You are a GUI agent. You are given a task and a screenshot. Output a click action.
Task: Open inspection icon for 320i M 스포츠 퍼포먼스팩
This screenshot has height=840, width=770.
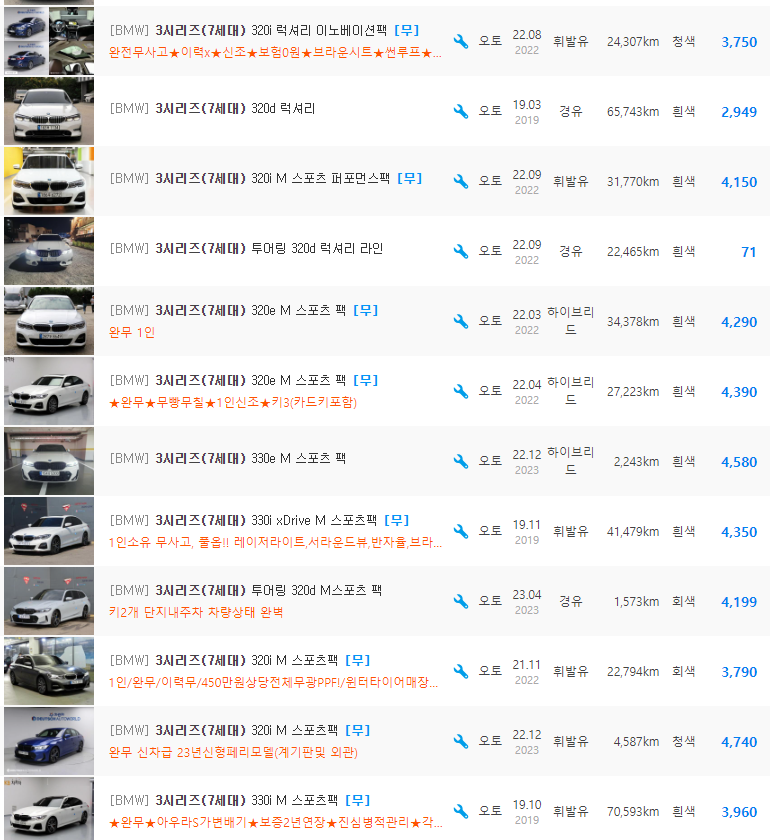coord(461,181)
